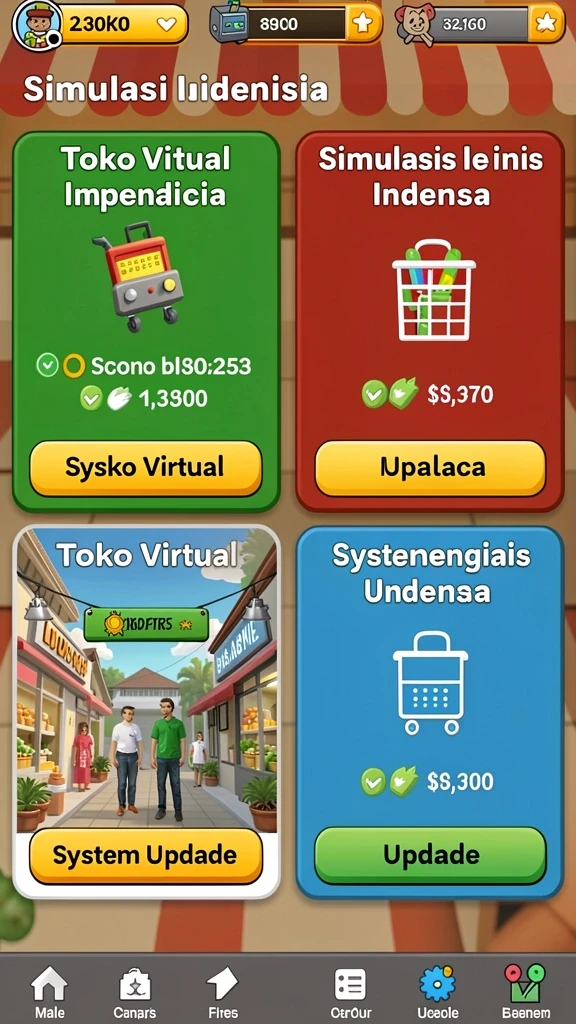The height and width of the screenshot is (1024, 576).
Task: Open the player avatar profile
Action: click(37, 25)
